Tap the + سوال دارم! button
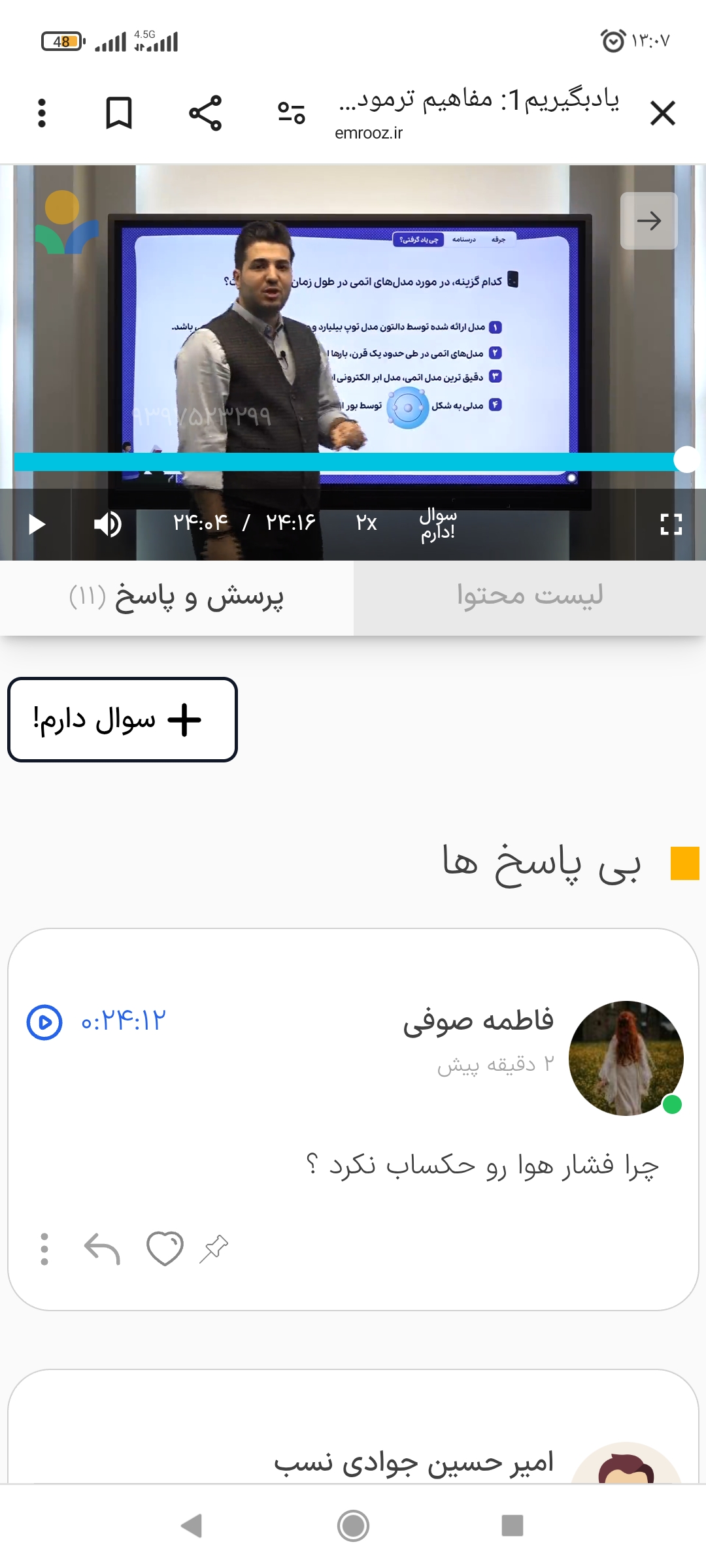This screenshot has height=1568, width=706. coord(122,719)
